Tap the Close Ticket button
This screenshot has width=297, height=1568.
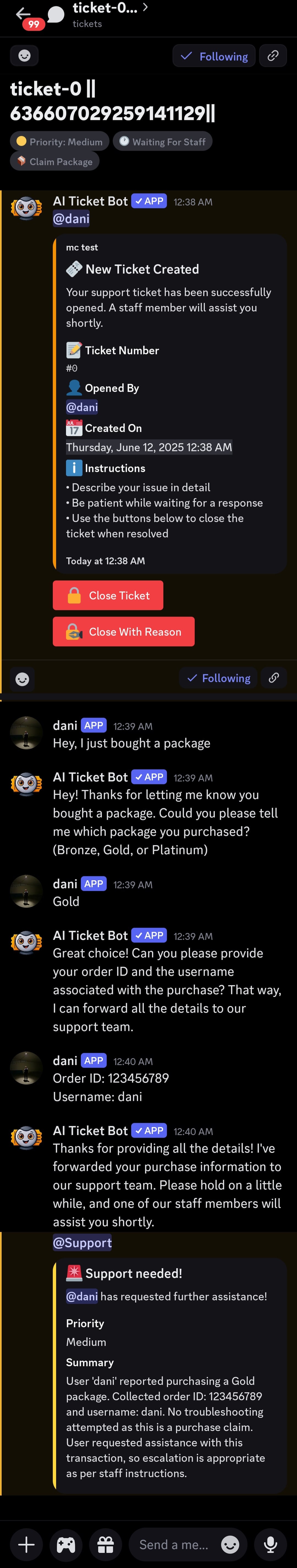click(x=108, y=595)
